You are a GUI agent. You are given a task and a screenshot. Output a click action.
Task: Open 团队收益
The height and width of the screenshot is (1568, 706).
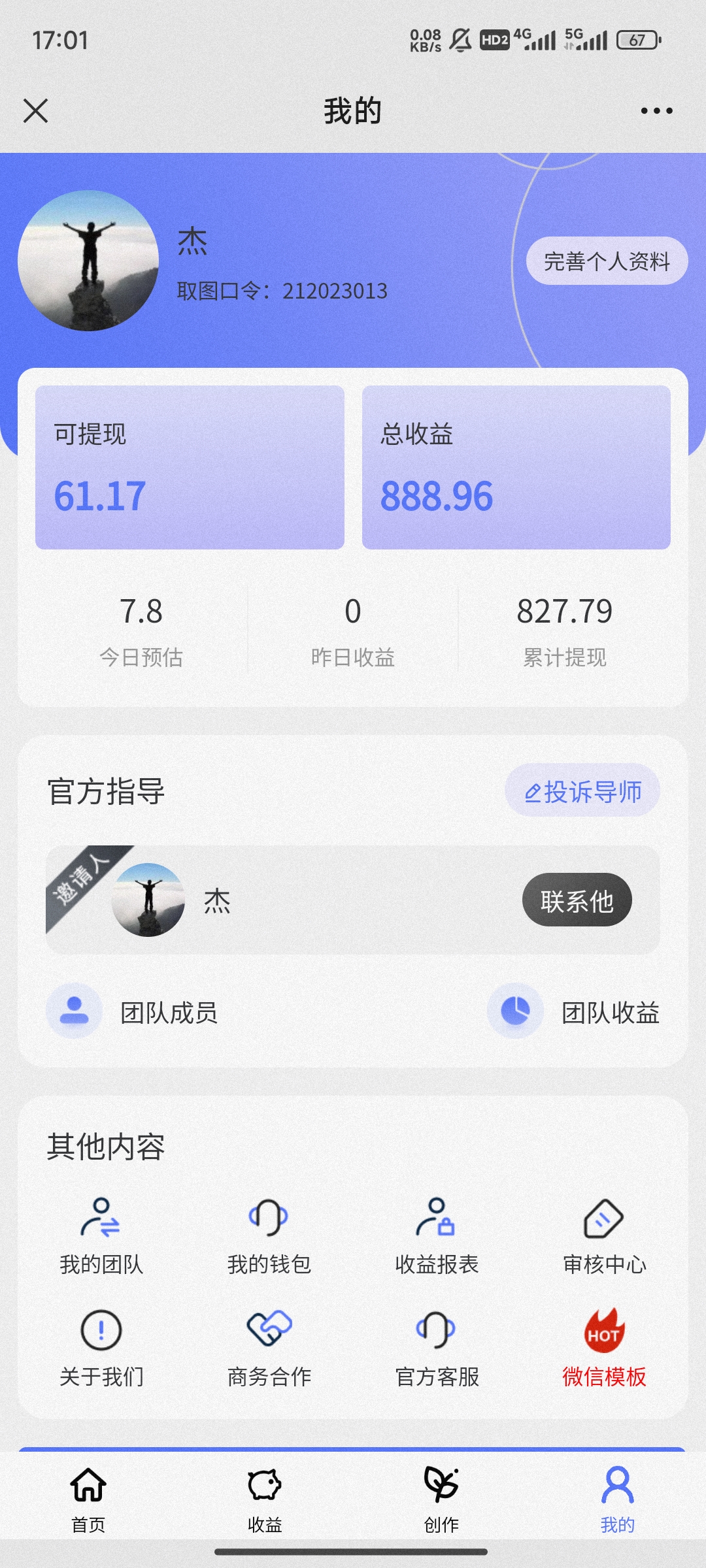click(573, 1011)
